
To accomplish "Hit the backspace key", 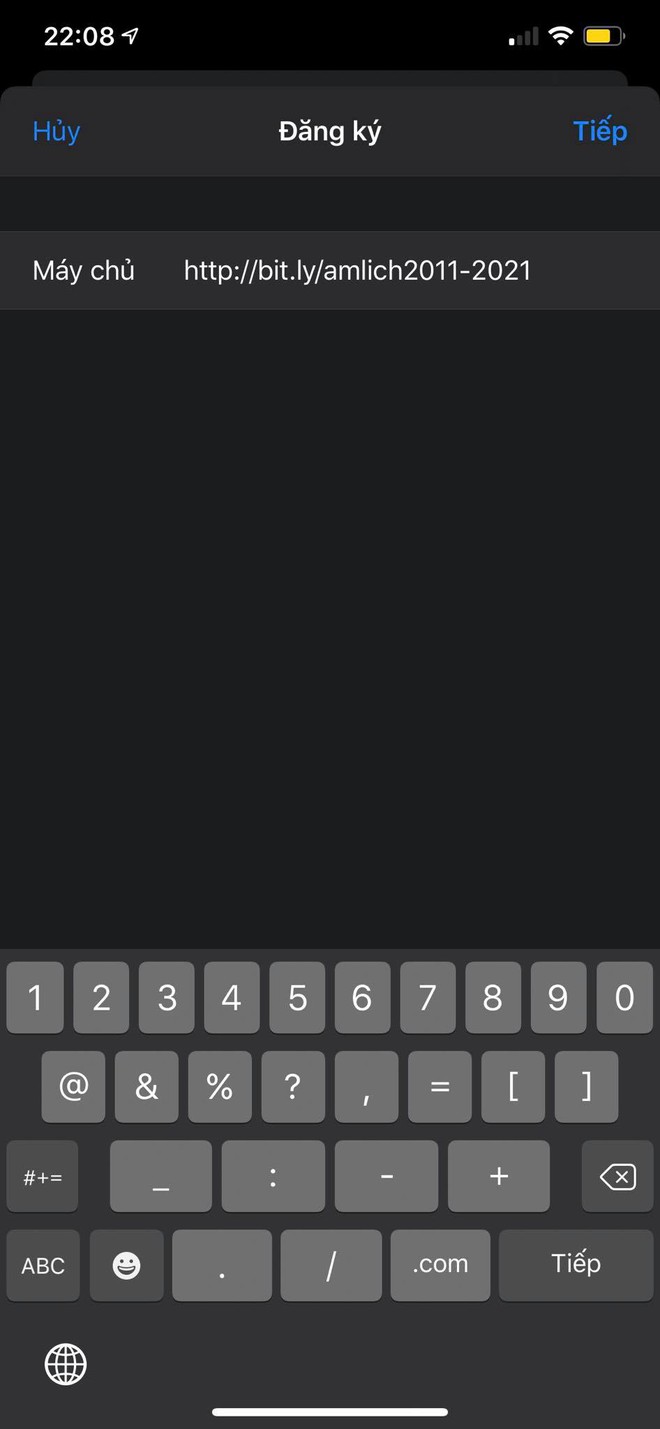I will tap(617, 1176).
